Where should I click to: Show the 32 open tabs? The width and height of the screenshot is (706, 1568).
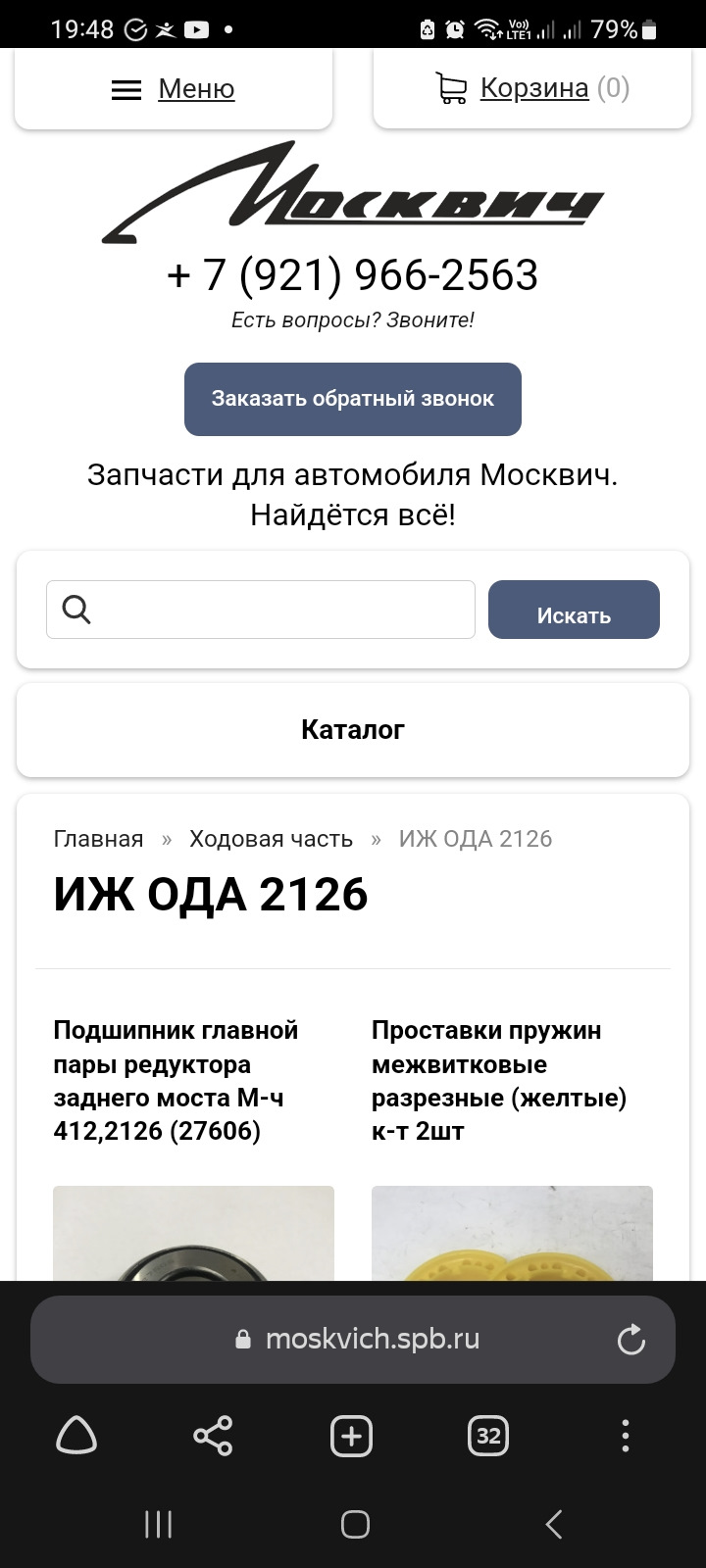pos(488,1437)
